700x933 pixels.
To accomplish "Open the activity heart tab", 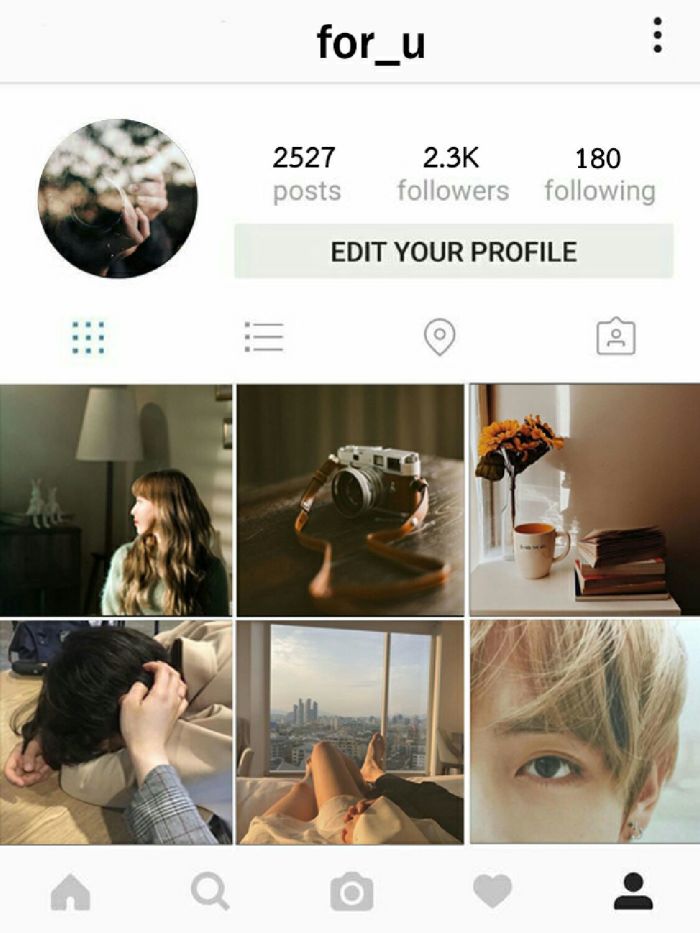I will coord(492,891).
